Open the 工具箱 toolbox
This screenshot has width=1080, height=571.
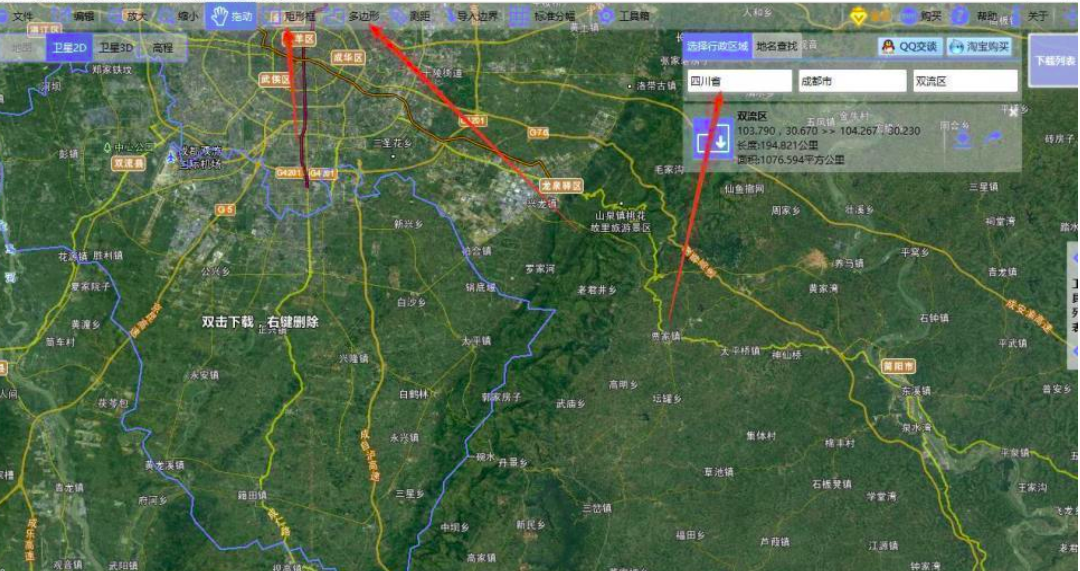(x=624, y=16)
